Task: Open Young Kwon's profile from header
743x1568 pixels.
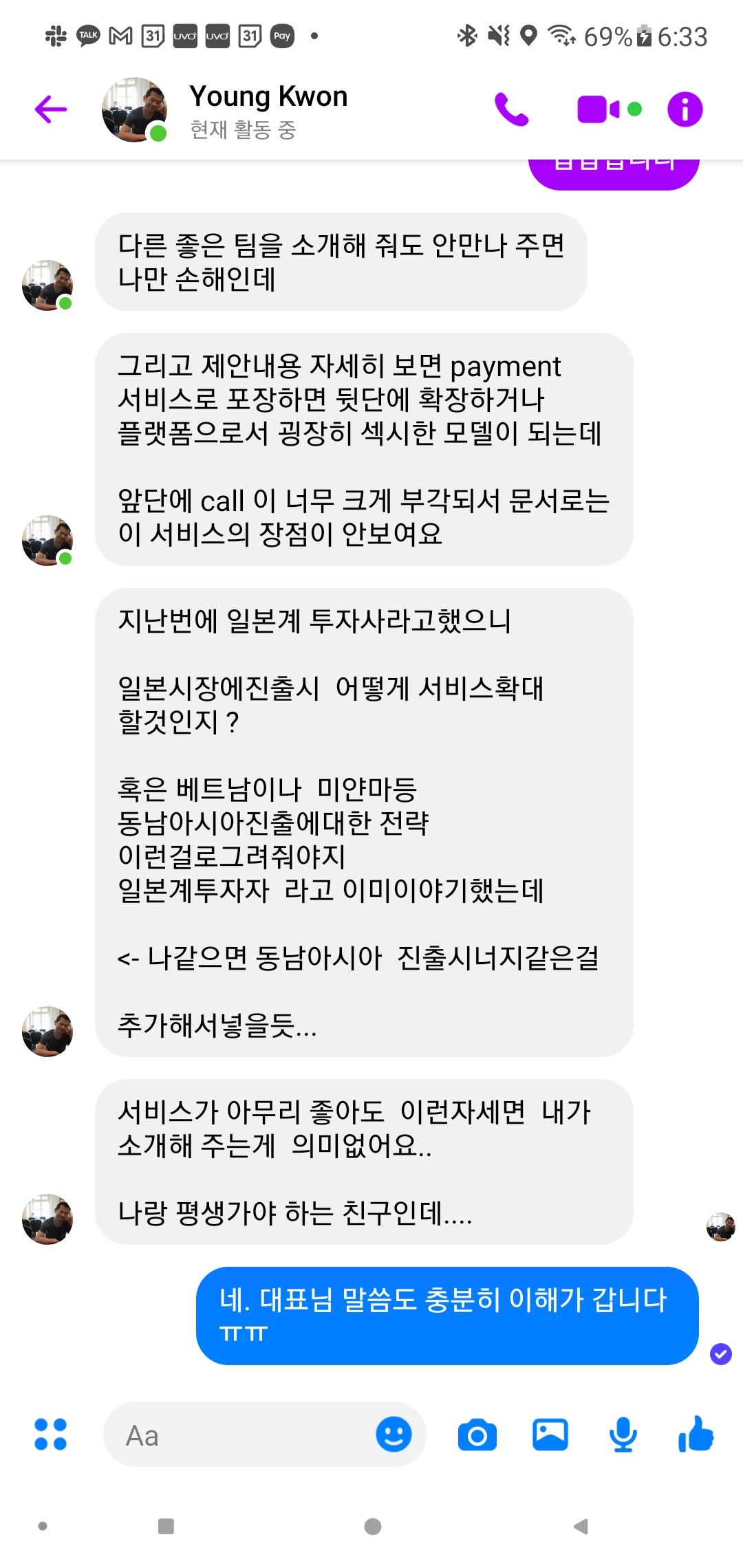Action: click(x=268, y=109)
